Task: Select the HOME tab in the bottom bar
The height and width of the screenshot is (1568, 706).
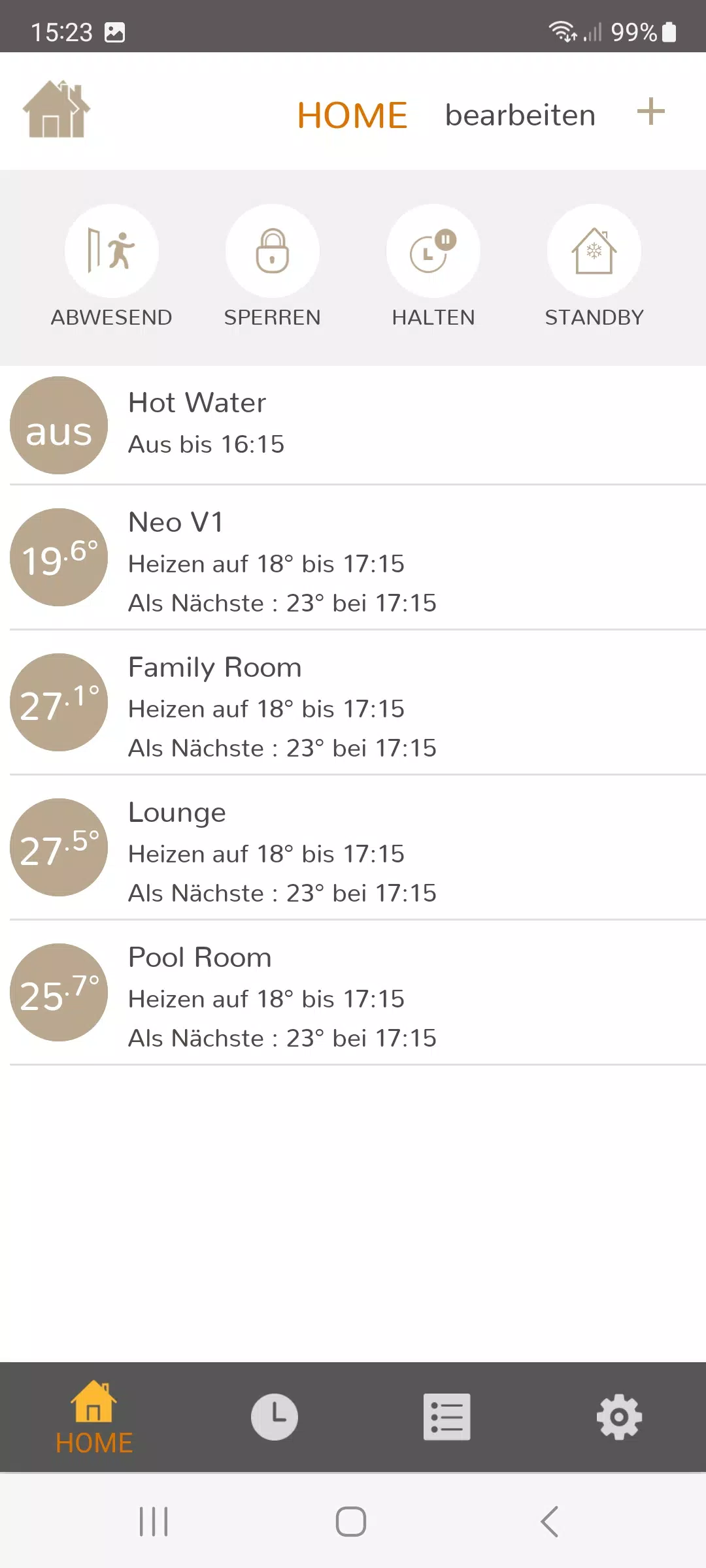Action: [94, 1418]
